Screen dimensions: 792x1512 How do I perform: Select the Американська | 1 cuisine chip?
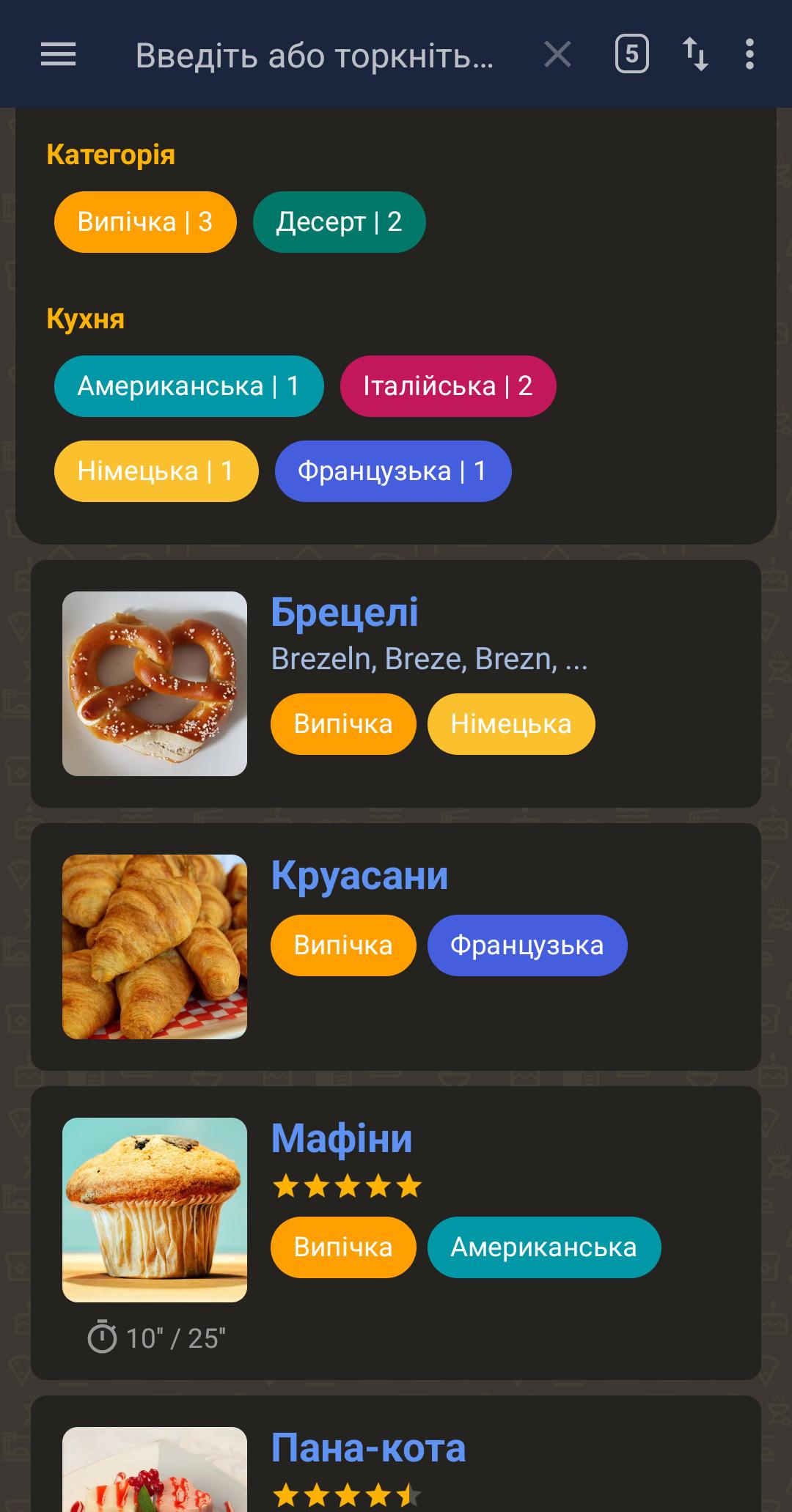click(189, 386)
